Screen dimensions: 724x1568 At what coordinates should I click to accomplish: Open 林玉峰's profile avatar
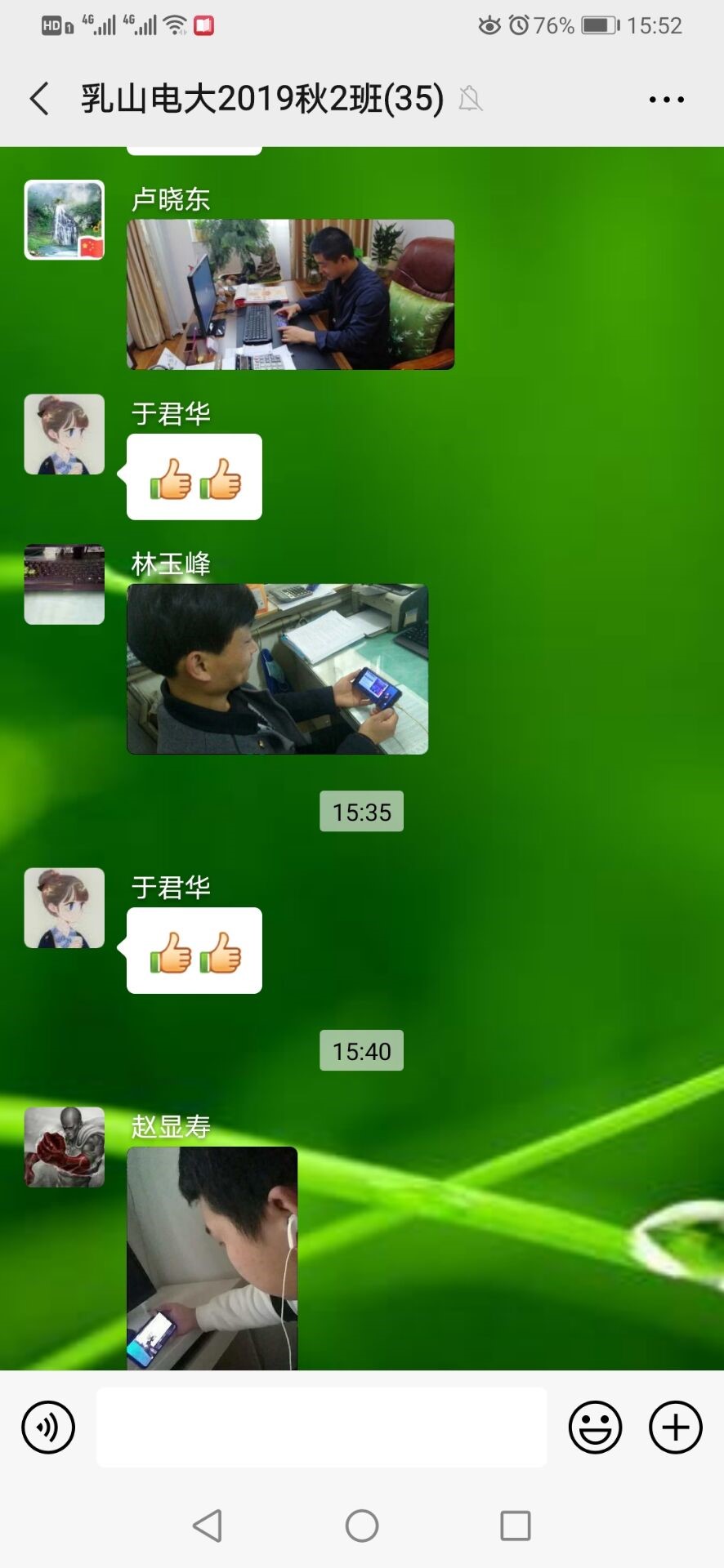[65, 585]
